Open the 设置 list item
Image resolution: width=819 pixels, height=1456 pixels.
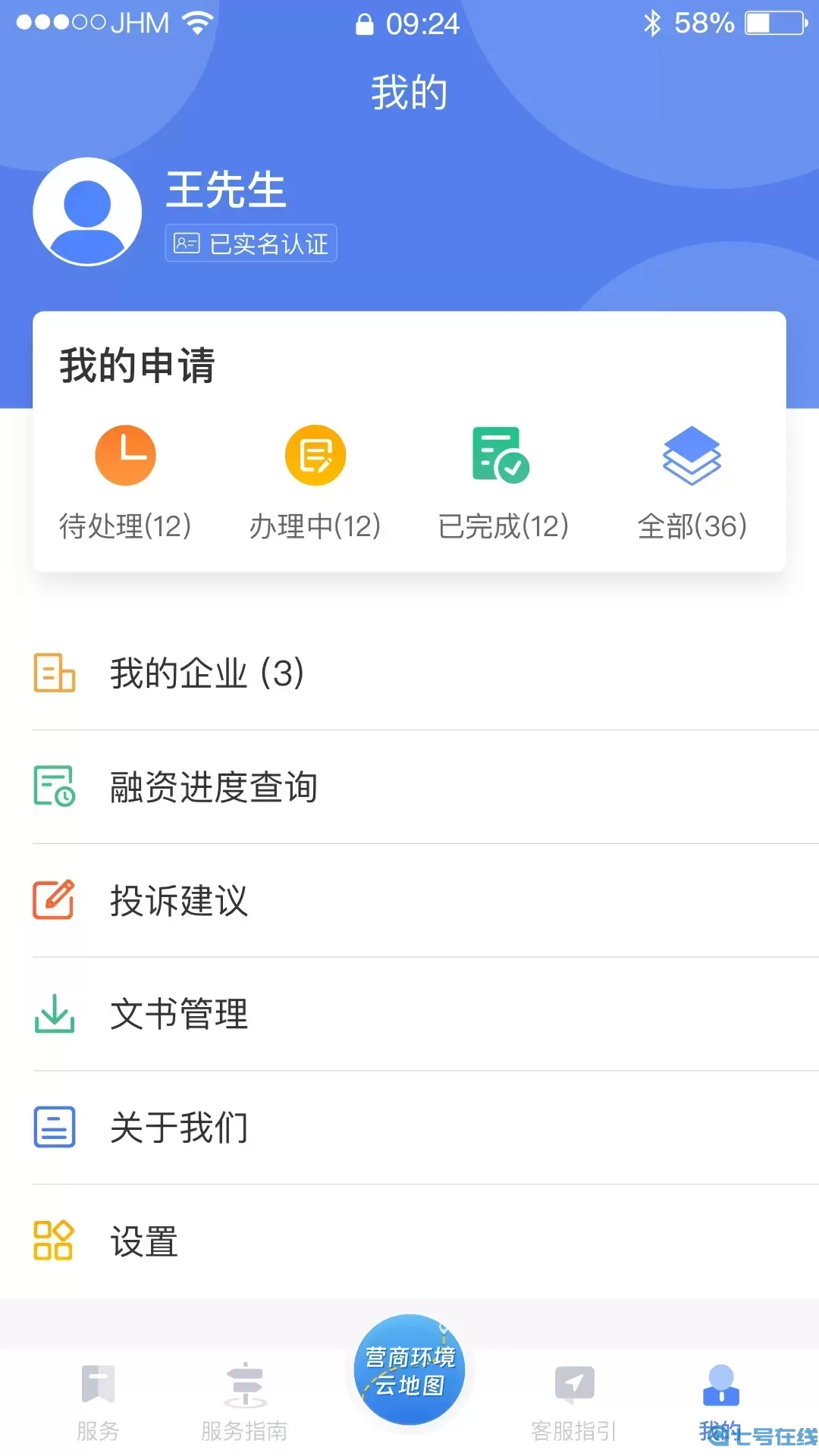tap(144, 1241)
